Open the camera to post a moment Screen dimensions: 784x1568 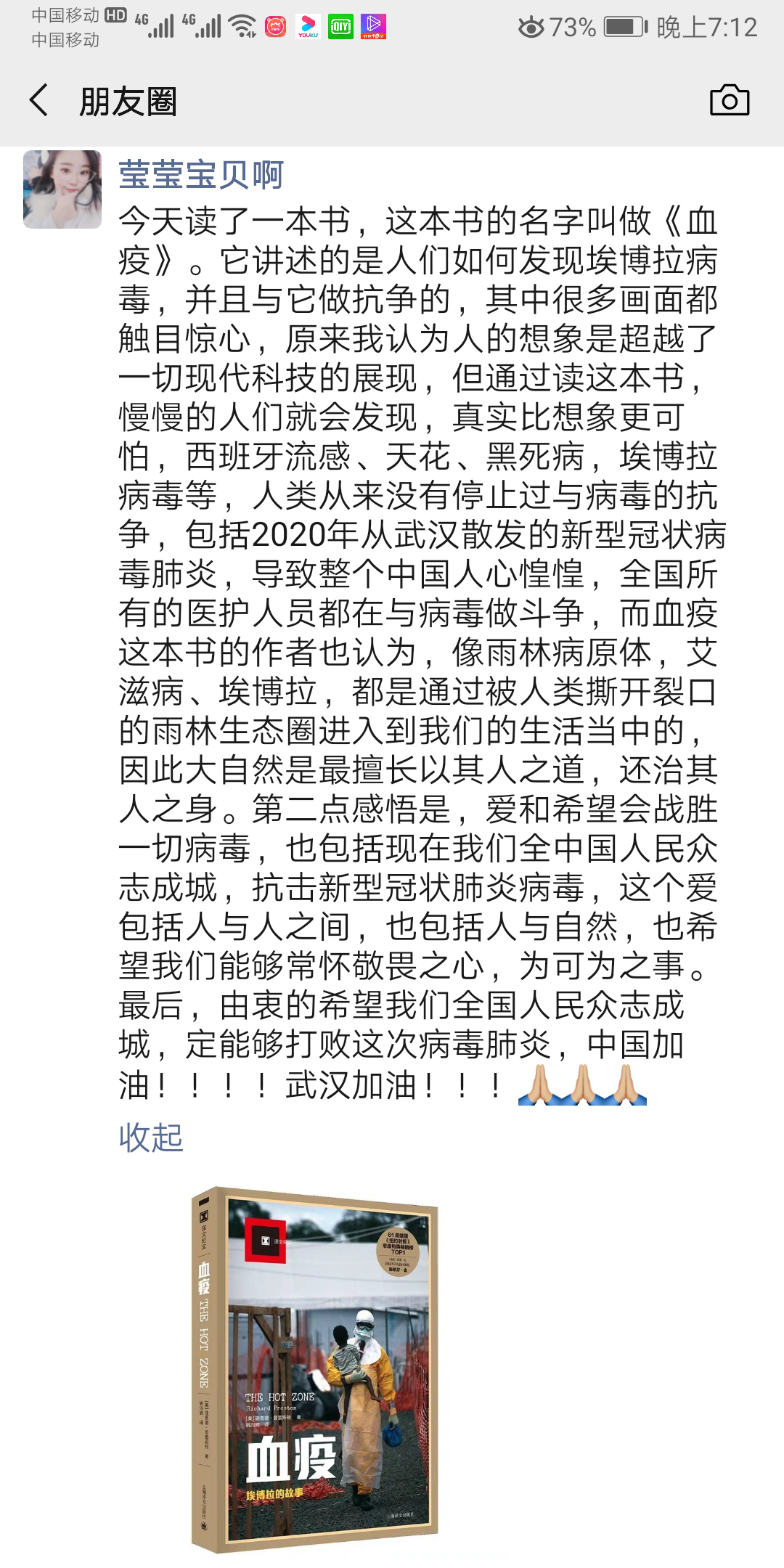[729, 100]
